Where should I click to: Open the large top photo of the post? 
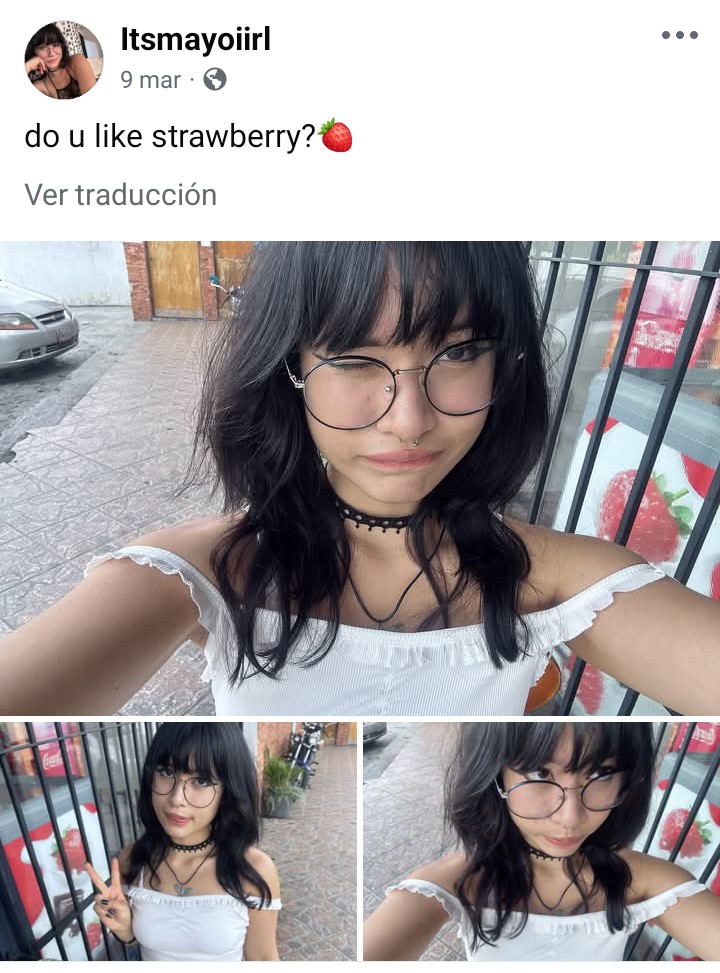[360, 478]
